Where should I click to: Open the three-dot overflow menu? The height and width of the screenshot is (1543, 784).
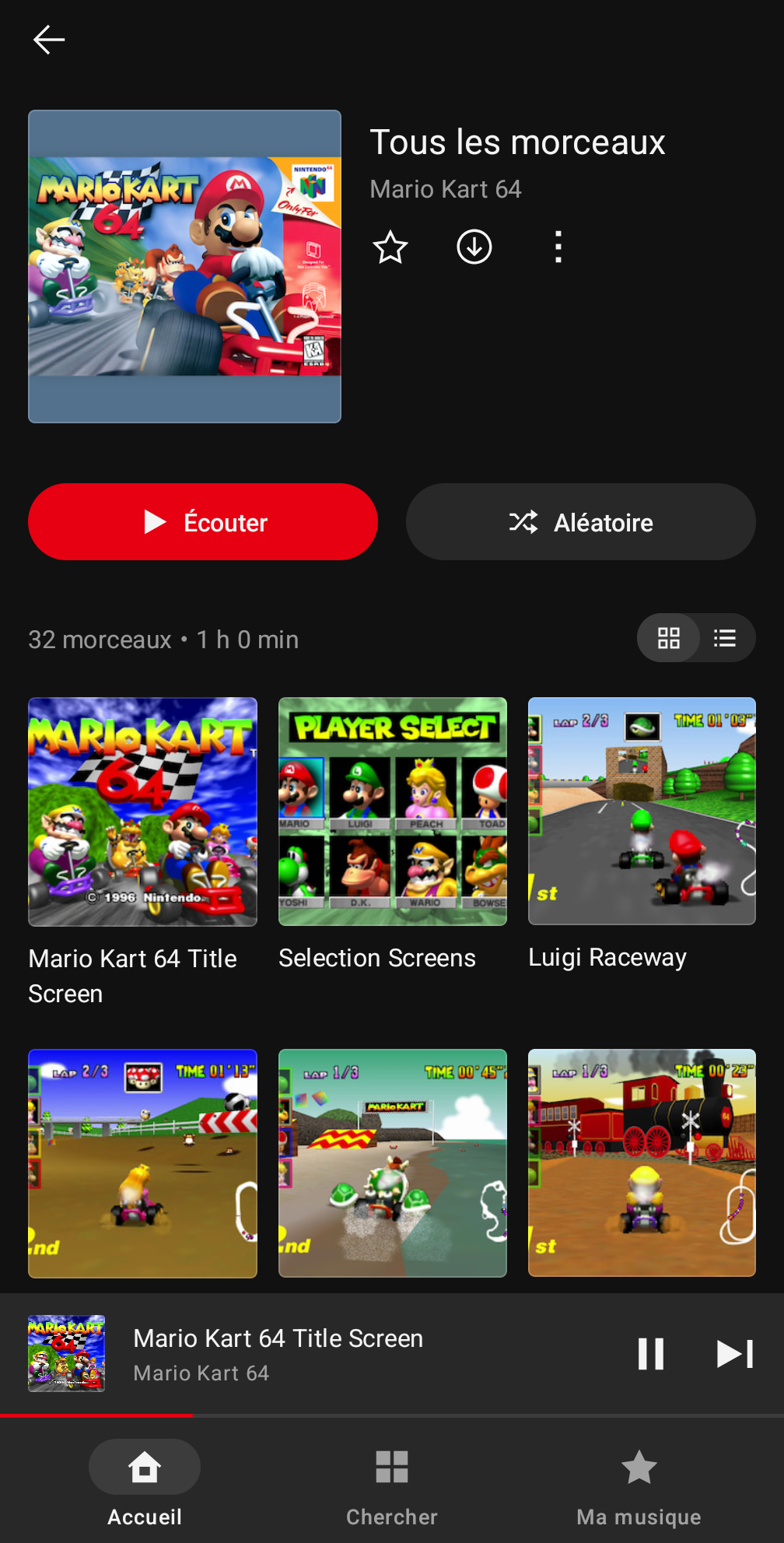pyautogui.click(x=558, y=247)
